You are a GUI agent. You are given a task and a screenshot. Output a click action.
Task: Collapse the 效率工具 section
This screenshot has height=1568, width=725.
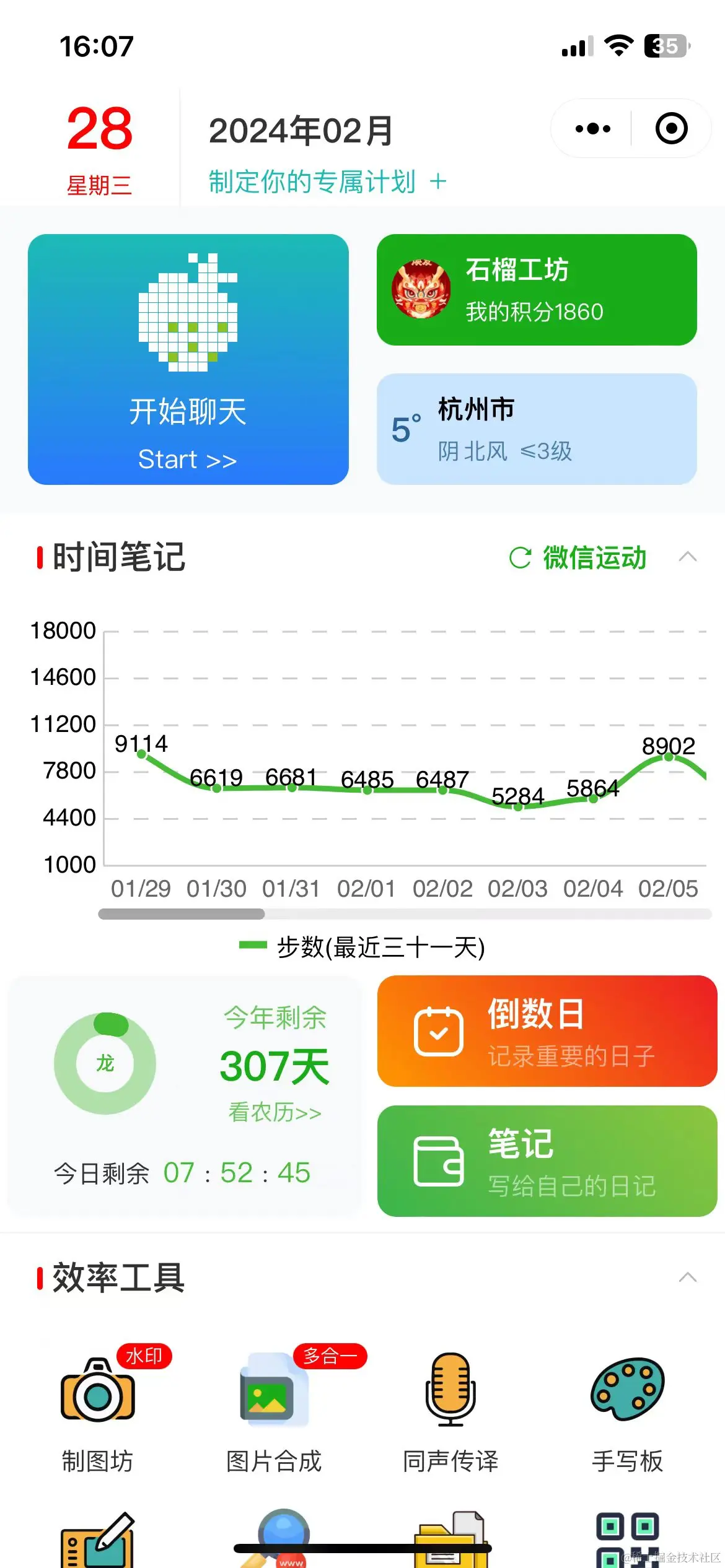point(687,1278)
